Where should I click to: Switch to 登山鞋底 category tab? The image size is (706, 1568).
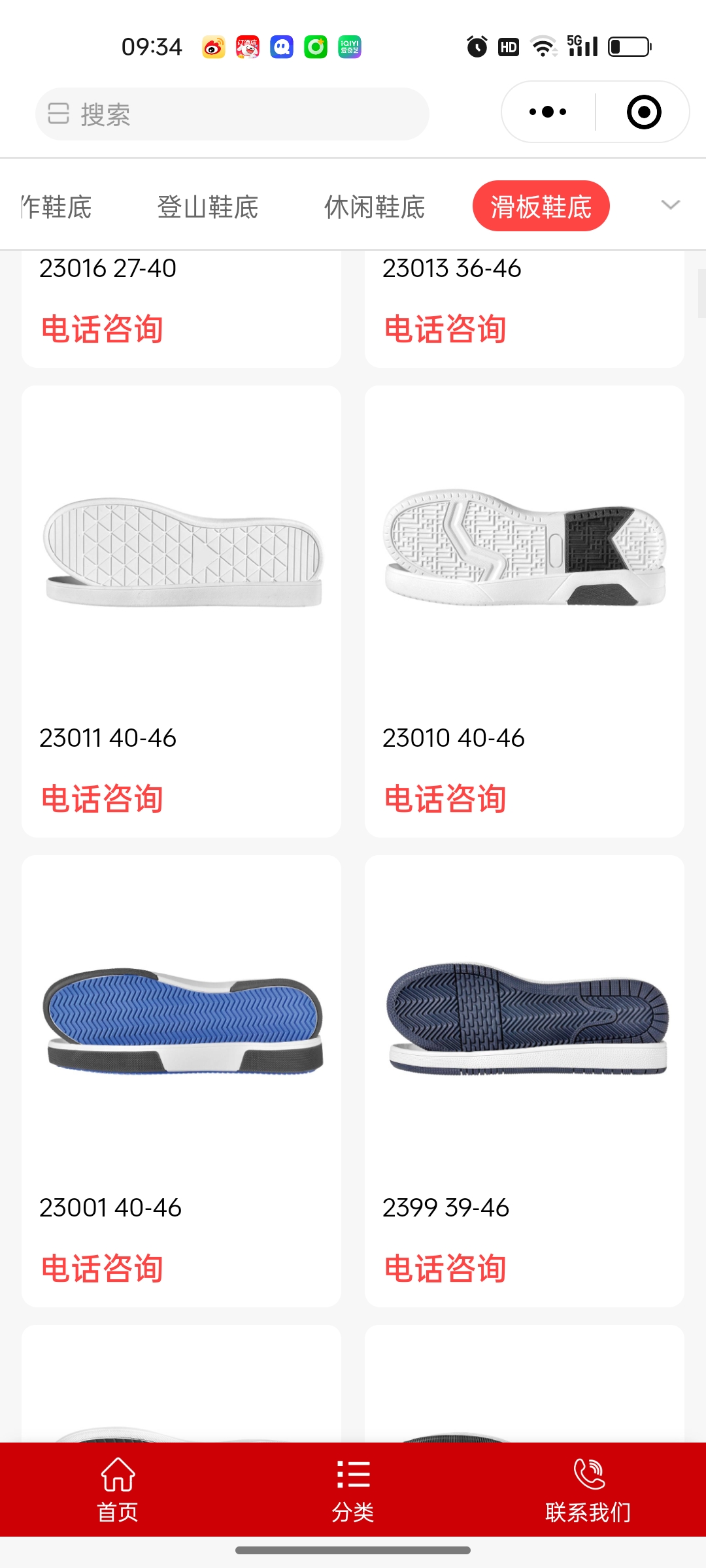pyautogui.click(x=207, y=207)
